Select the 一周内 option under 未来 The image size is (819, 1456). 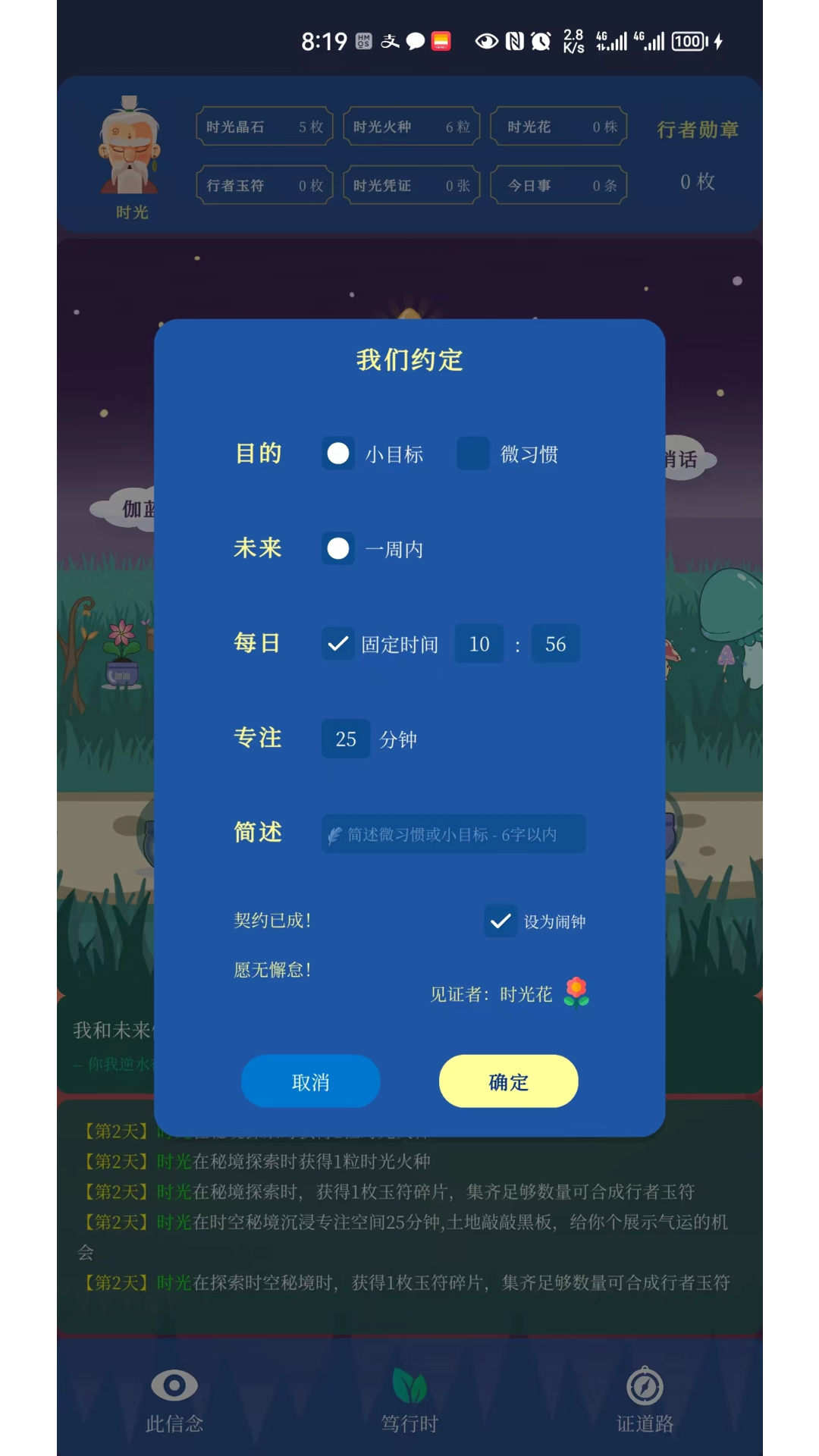pyautogui.click(x=337, y=548)
